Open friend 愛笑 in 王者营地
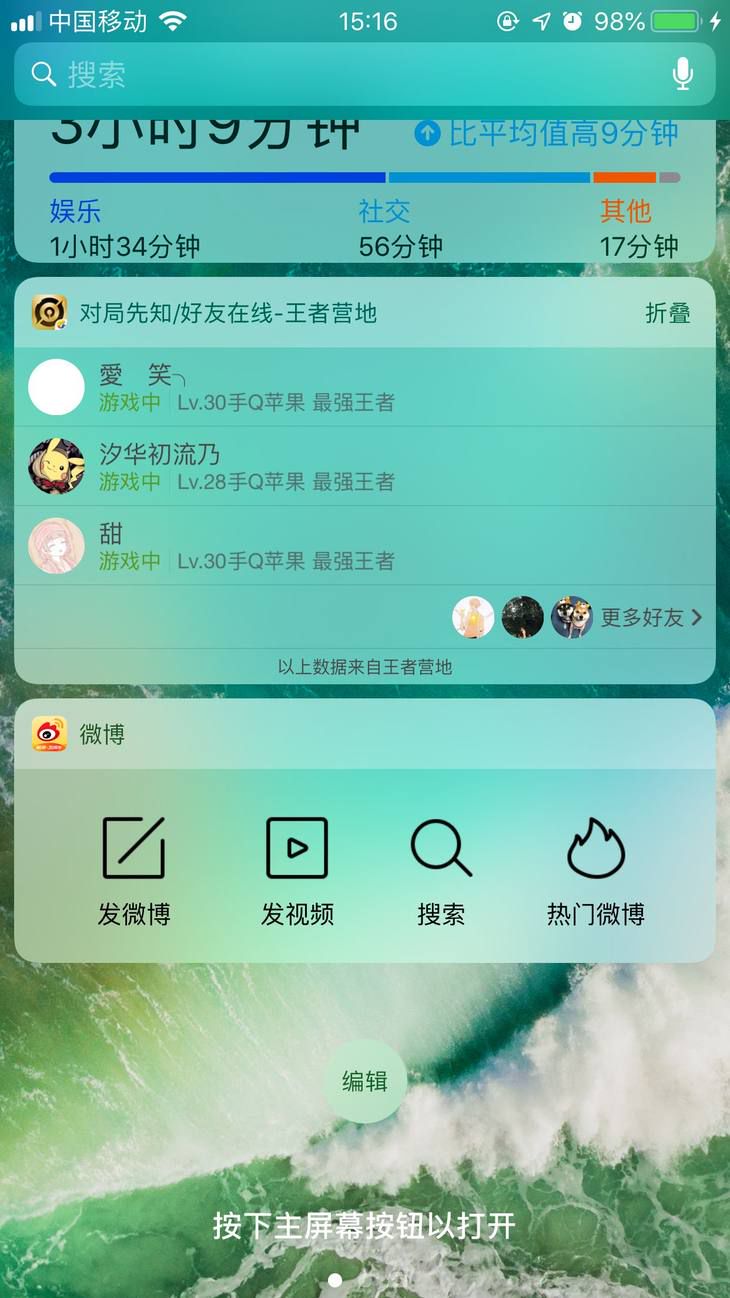Screen dimensions: 730x1298 pyautogui.click(x=364, y=388)
